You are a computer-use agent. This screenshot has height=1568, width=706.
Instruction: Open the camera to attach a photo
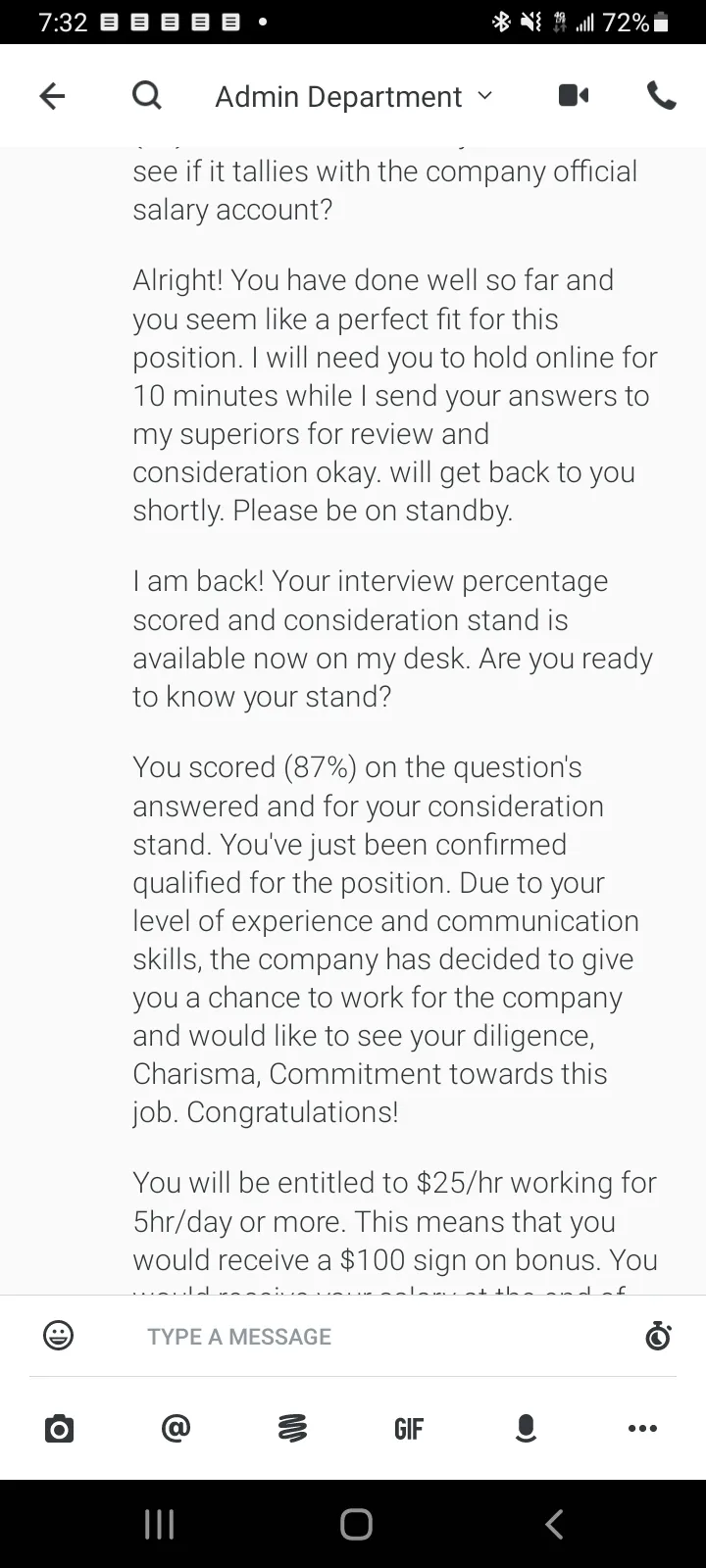click(59, 1429)
